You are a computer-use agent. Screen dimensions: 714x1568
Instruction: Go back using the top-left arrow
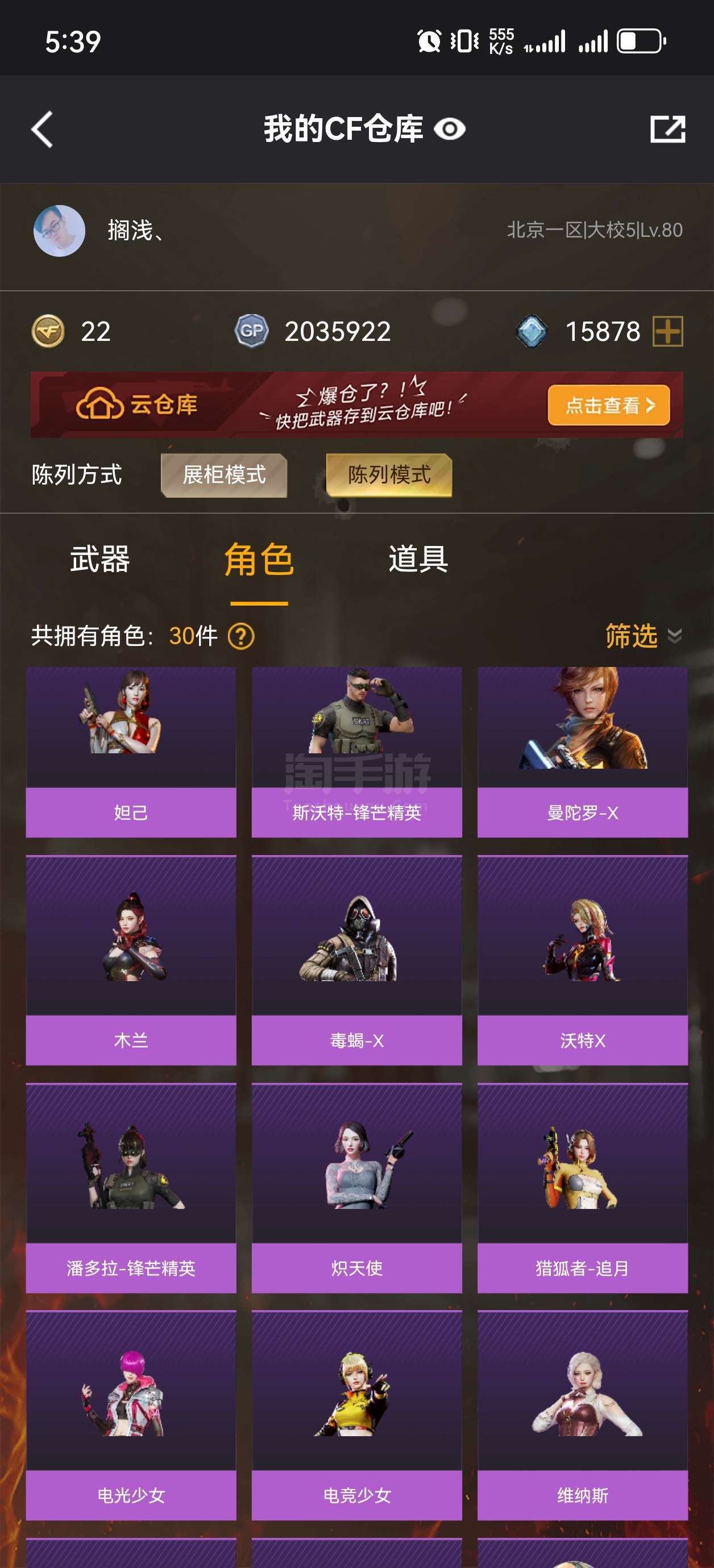[x=42, y=129]
